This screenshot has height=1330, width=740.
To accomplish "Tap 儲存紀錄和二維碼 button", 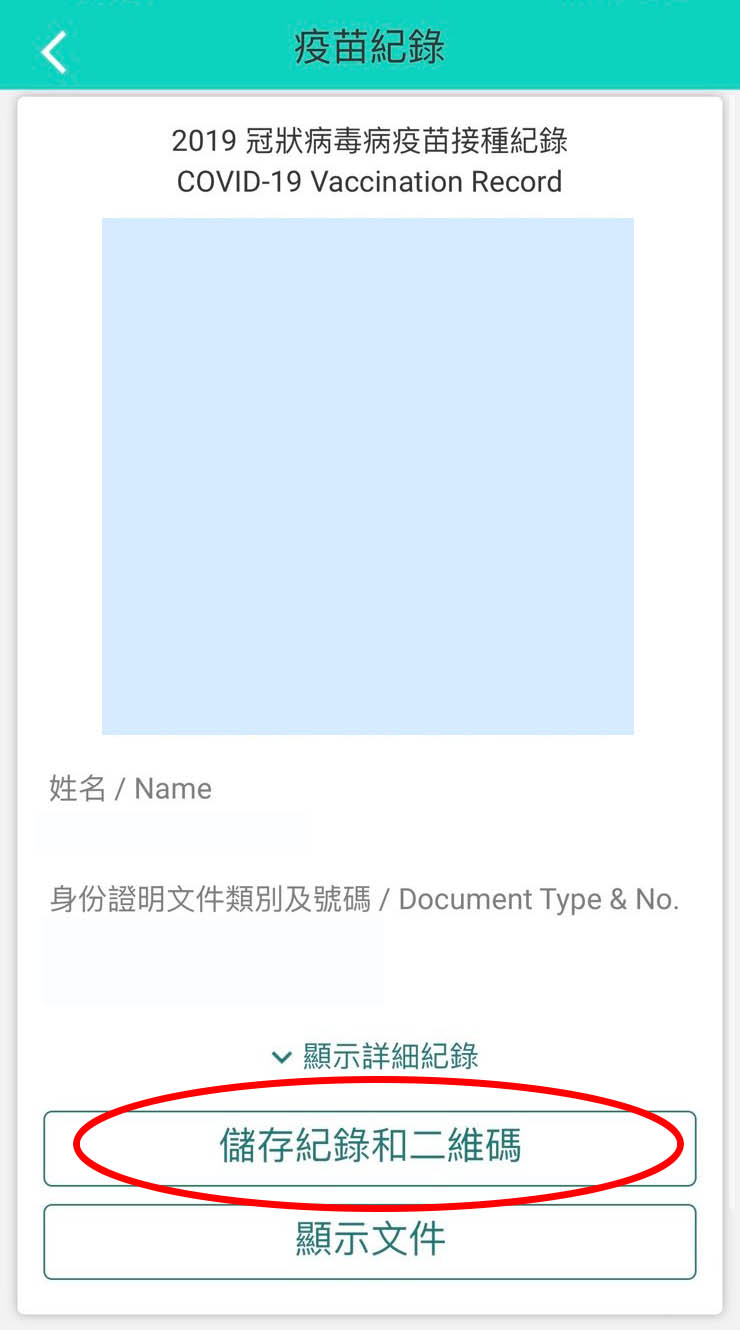I will 370,1147.
